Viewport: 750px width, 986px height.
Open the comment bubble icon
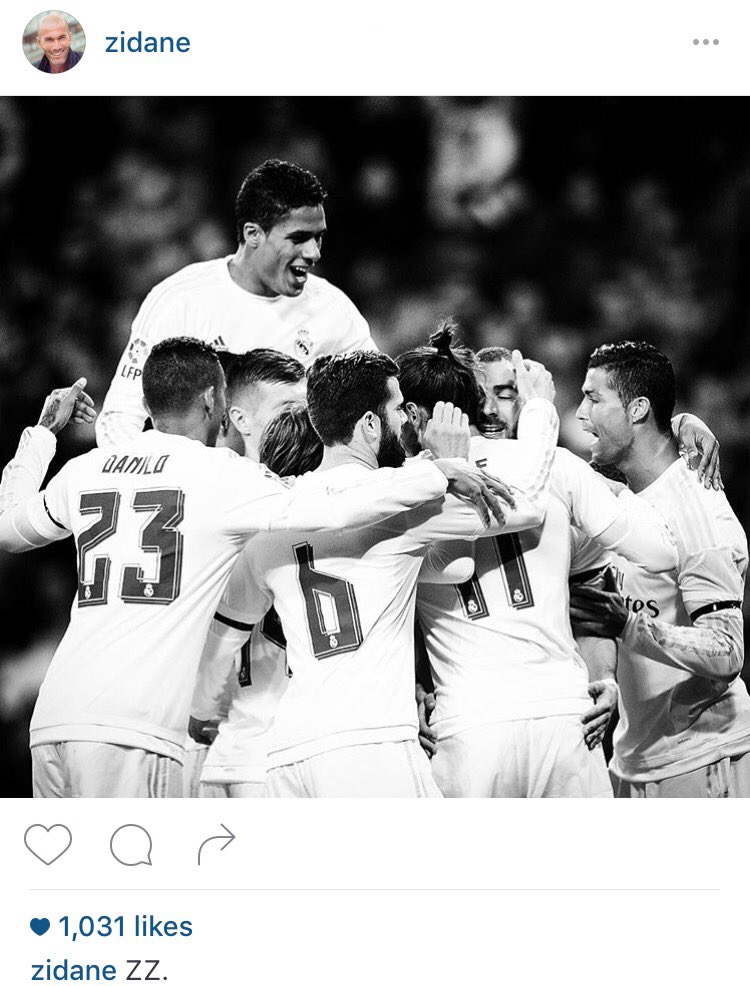pyautogui.click(x=131, y=845)
